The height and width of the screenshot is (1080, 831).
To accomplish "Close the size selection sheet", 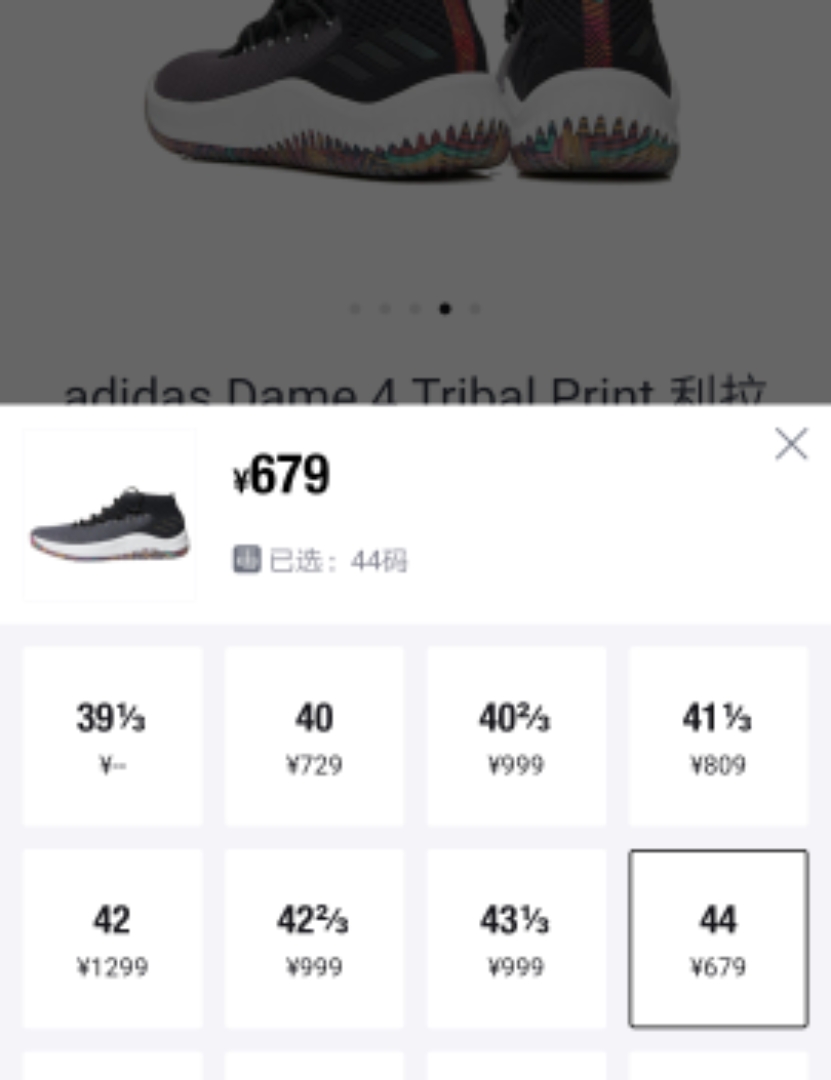I will click(x=790, y=444).
